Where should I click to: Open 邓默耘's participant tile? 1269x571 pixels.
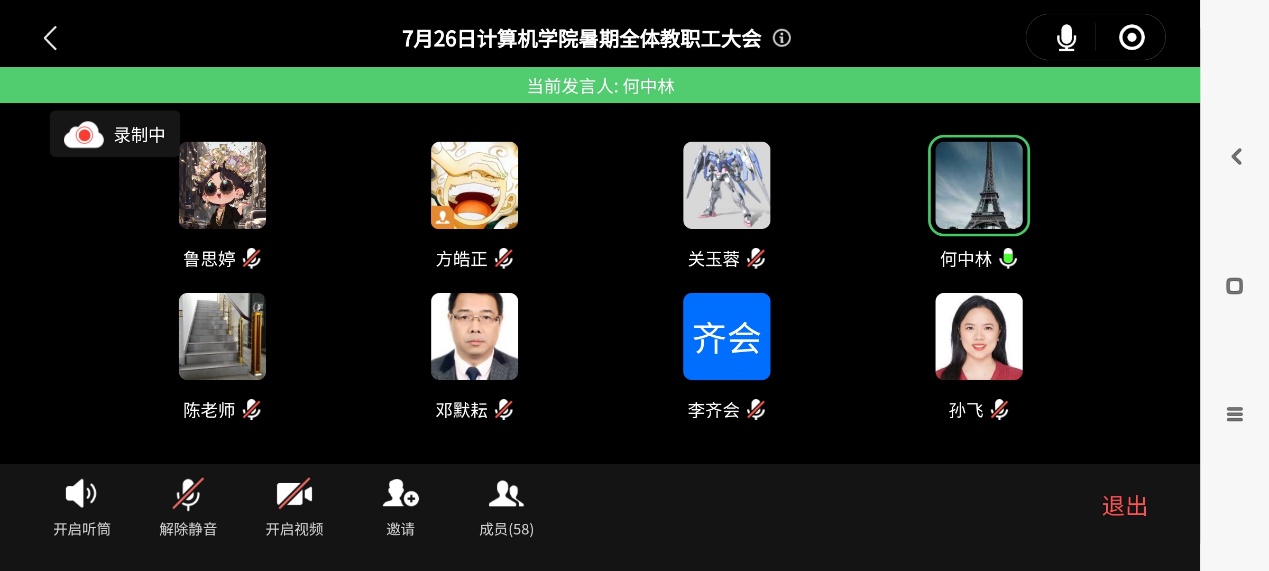click(474, 336)
